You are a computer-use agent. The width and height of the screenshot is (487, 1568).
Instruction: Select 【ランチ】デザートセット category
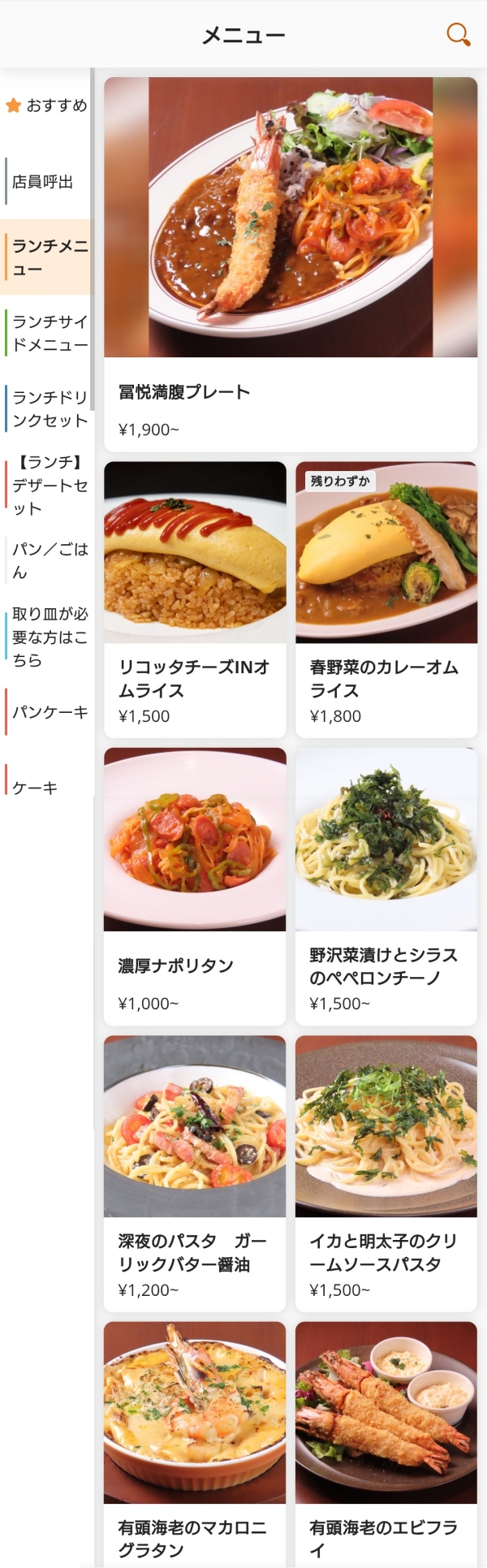pyautogui.click(x=49, y=485)
